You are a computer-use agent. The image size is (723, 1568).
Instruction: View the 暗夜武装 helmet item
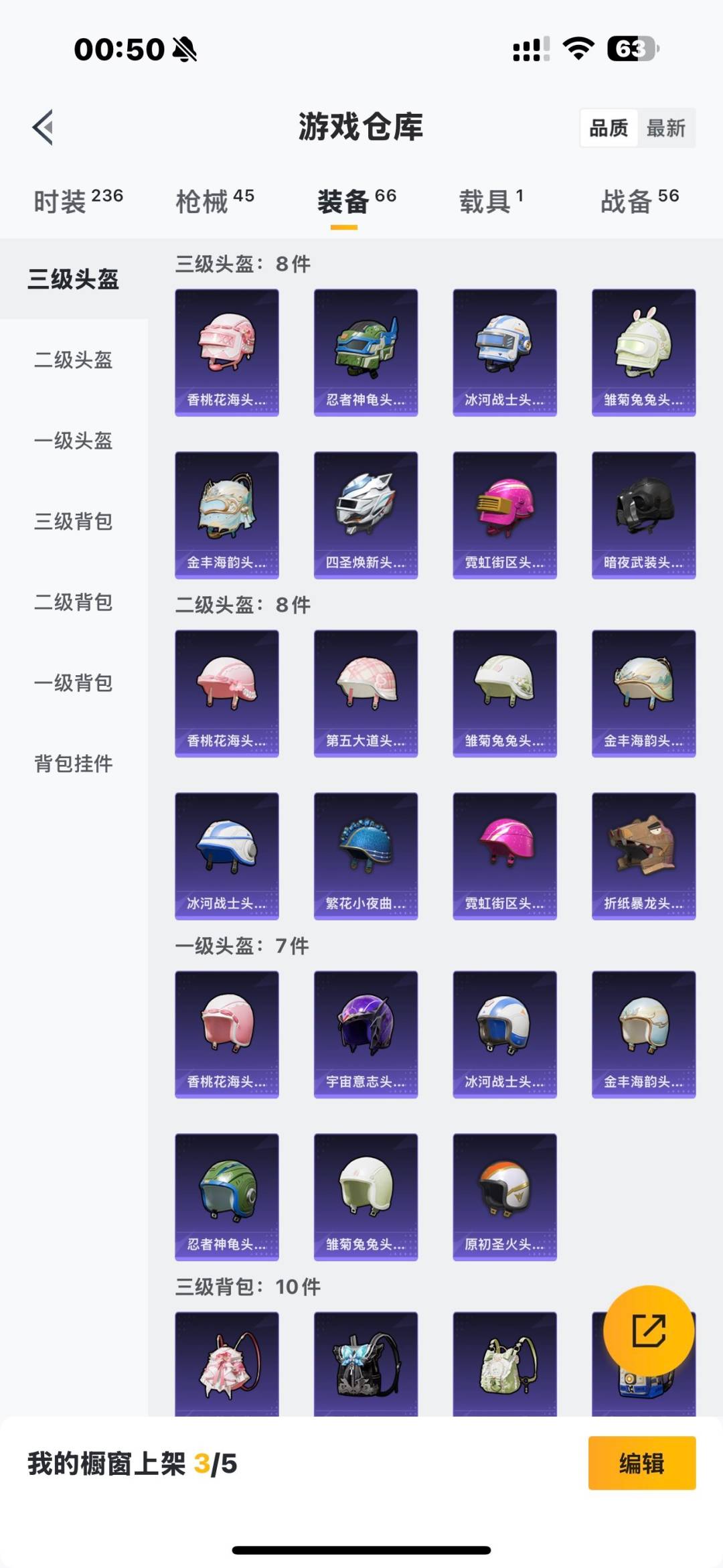643,514
